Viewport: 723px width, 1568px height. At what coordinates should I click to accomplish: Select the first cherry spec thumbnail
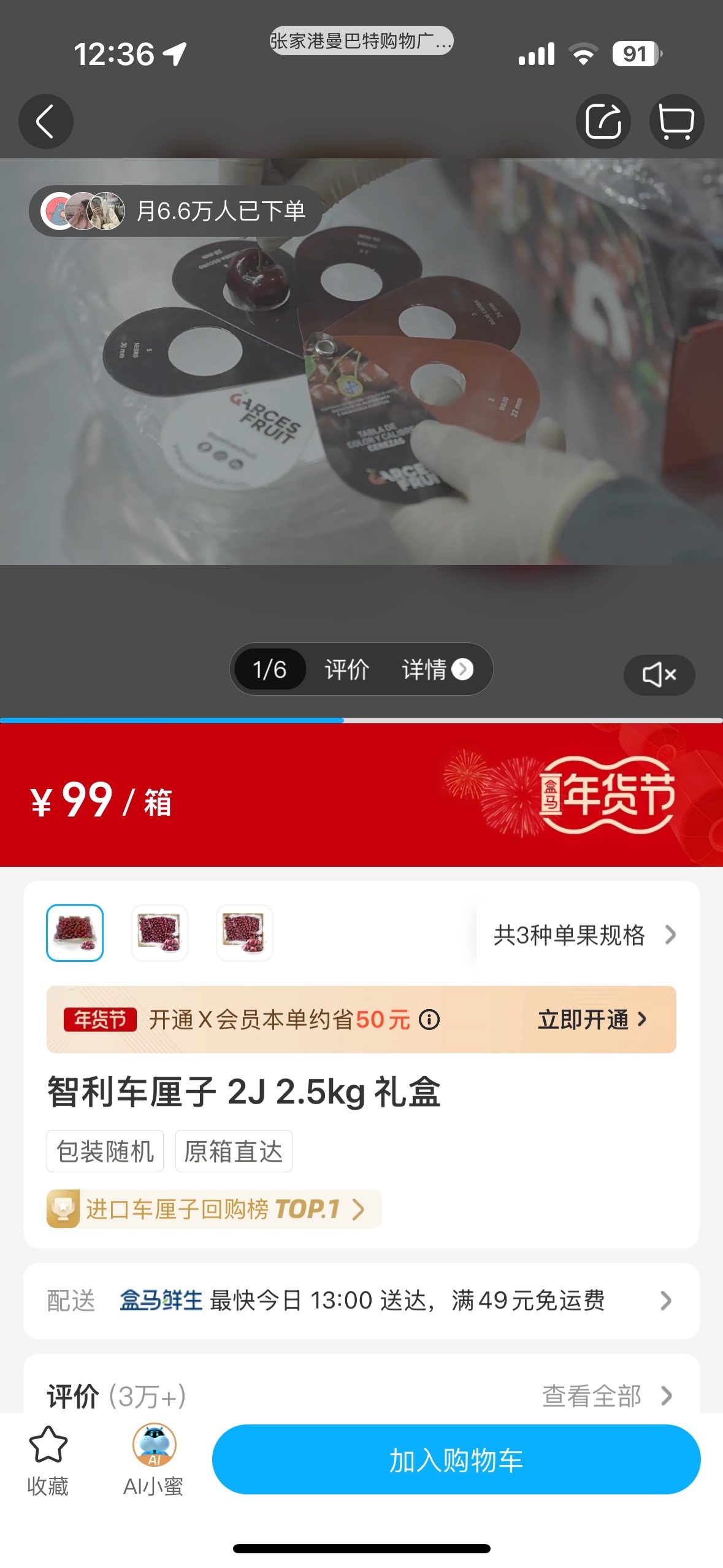pos(75,932)
